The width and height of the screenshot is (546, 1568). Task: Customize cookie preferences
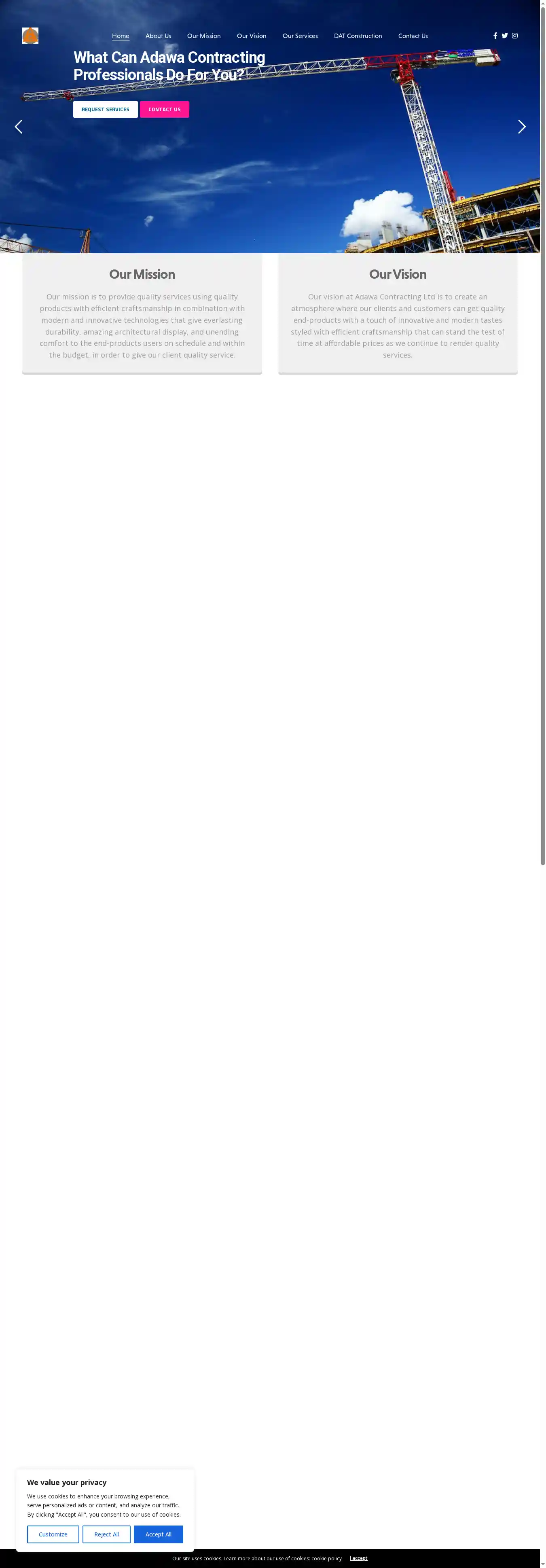(53, 1534)
